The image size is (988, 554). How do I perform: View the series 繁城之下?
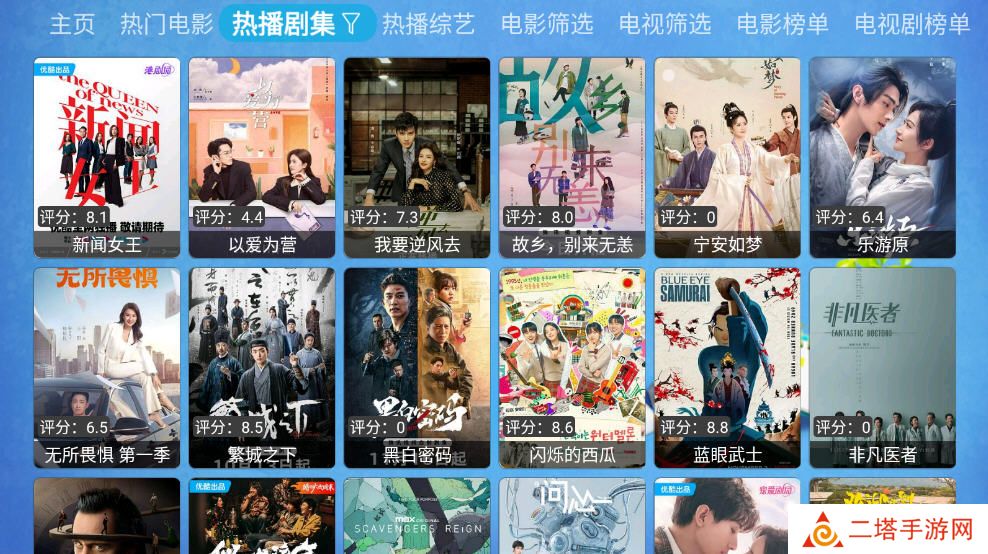[262, 367]
